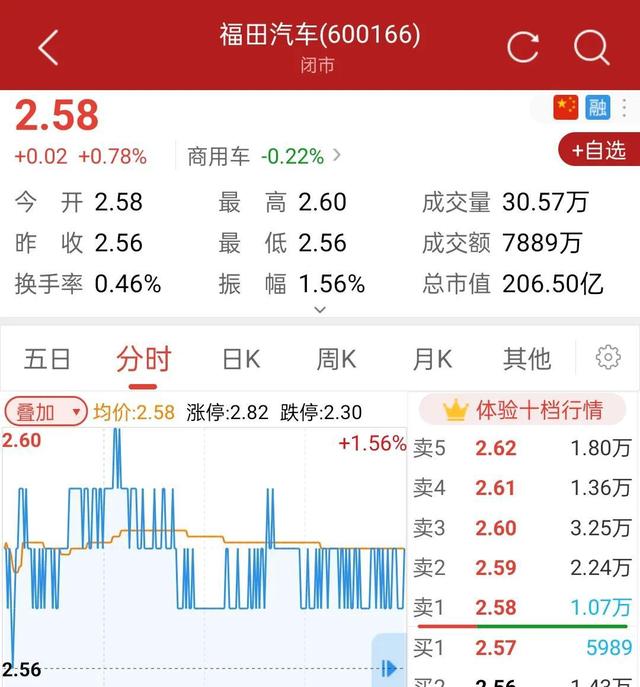640x687 pixels.
Task: Tap the arrow at chart's right edge
Action: coord(390,667)
